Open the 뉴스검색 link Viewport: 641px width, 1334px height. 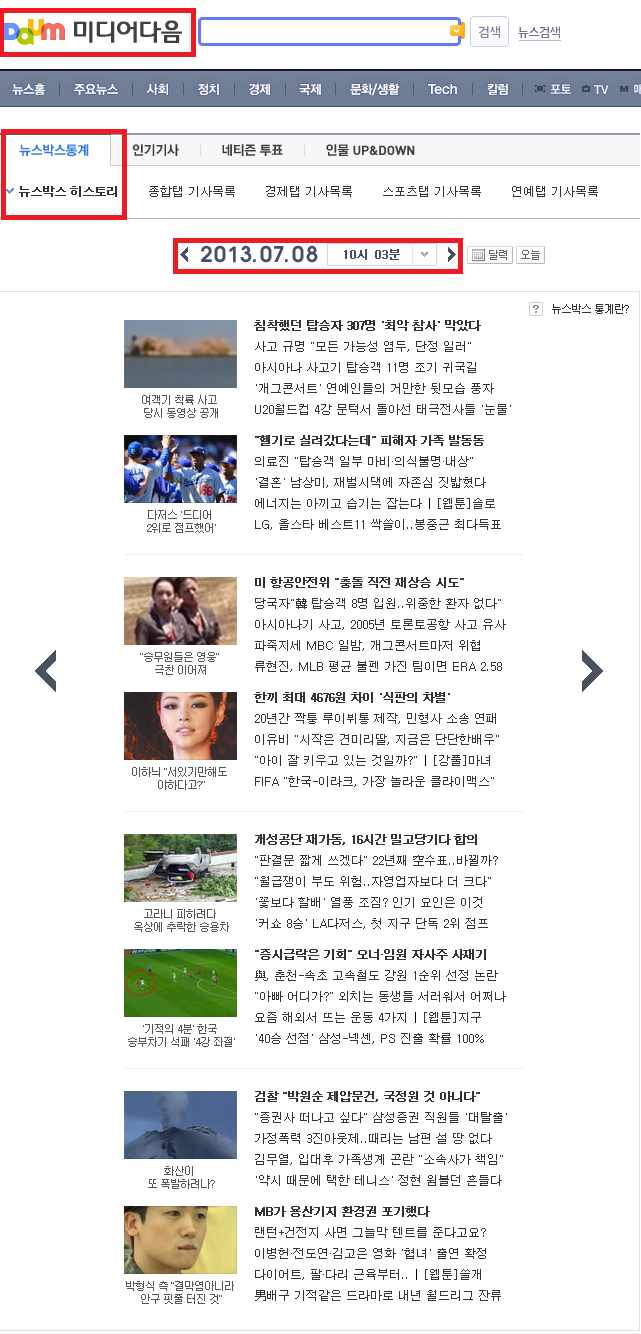pyautogui.click(x=539, y=33)
